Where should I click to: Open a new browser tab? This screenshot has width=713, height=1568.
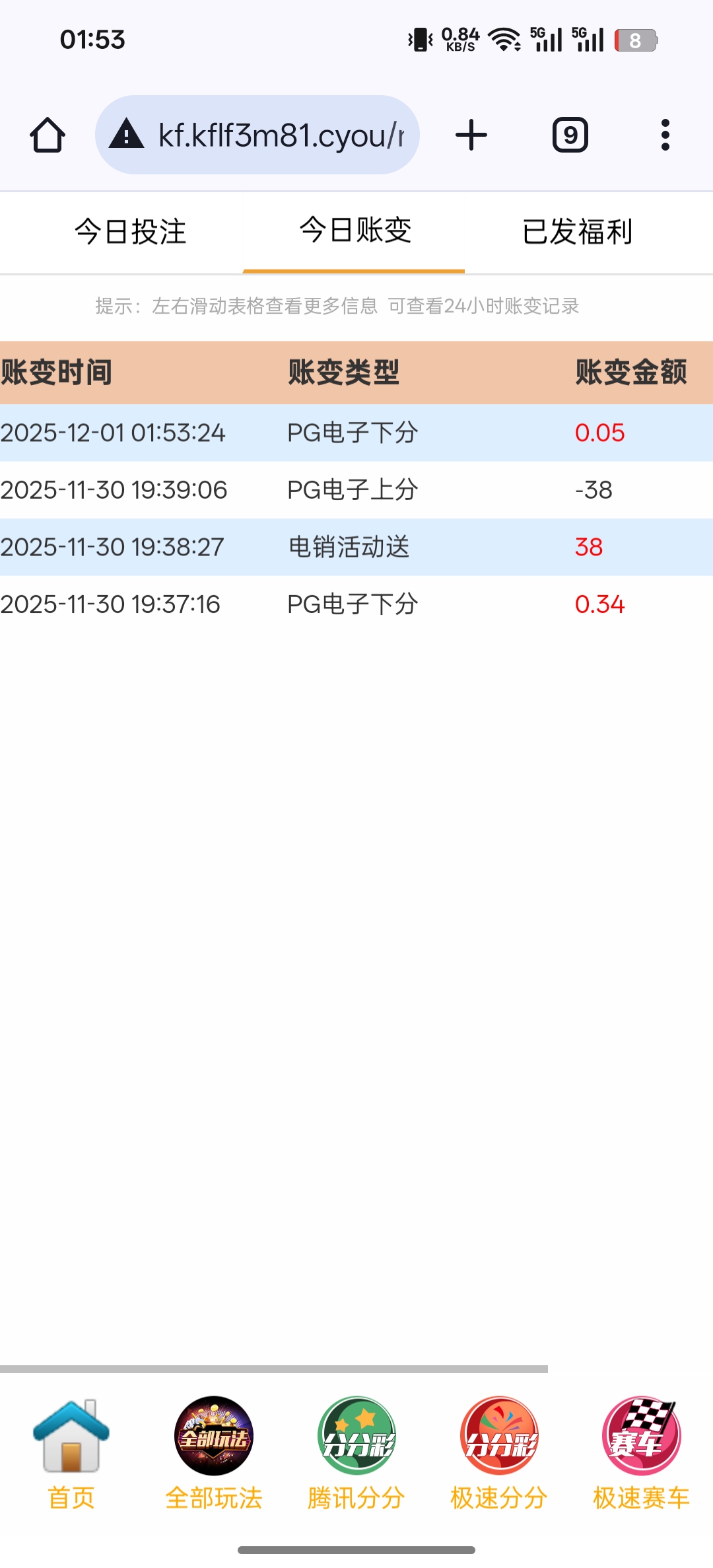click(x=471, y=135)
